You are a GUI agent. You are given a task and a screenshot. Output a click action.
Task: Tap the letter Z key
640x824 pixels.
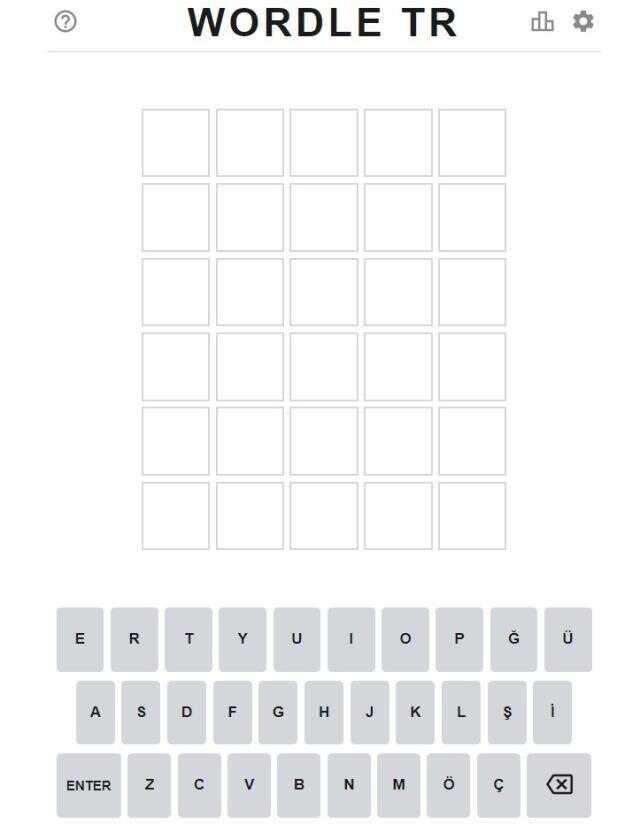point(149,785)
